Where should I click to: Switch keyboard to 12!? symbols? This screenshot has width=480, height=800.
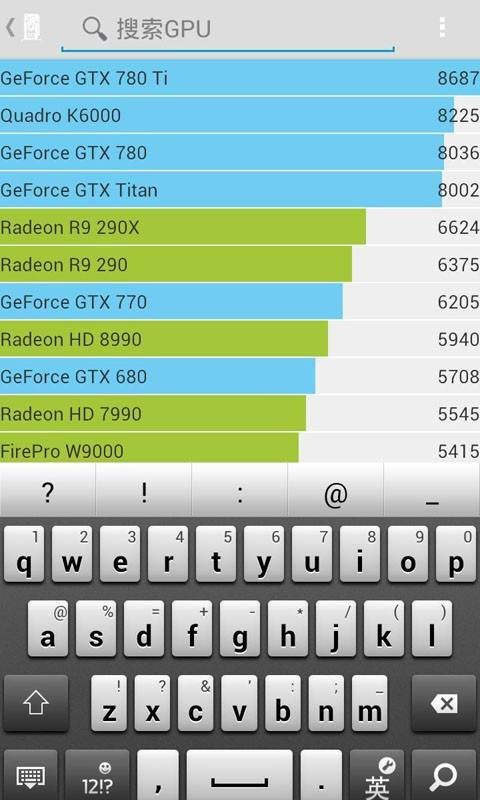97,776
